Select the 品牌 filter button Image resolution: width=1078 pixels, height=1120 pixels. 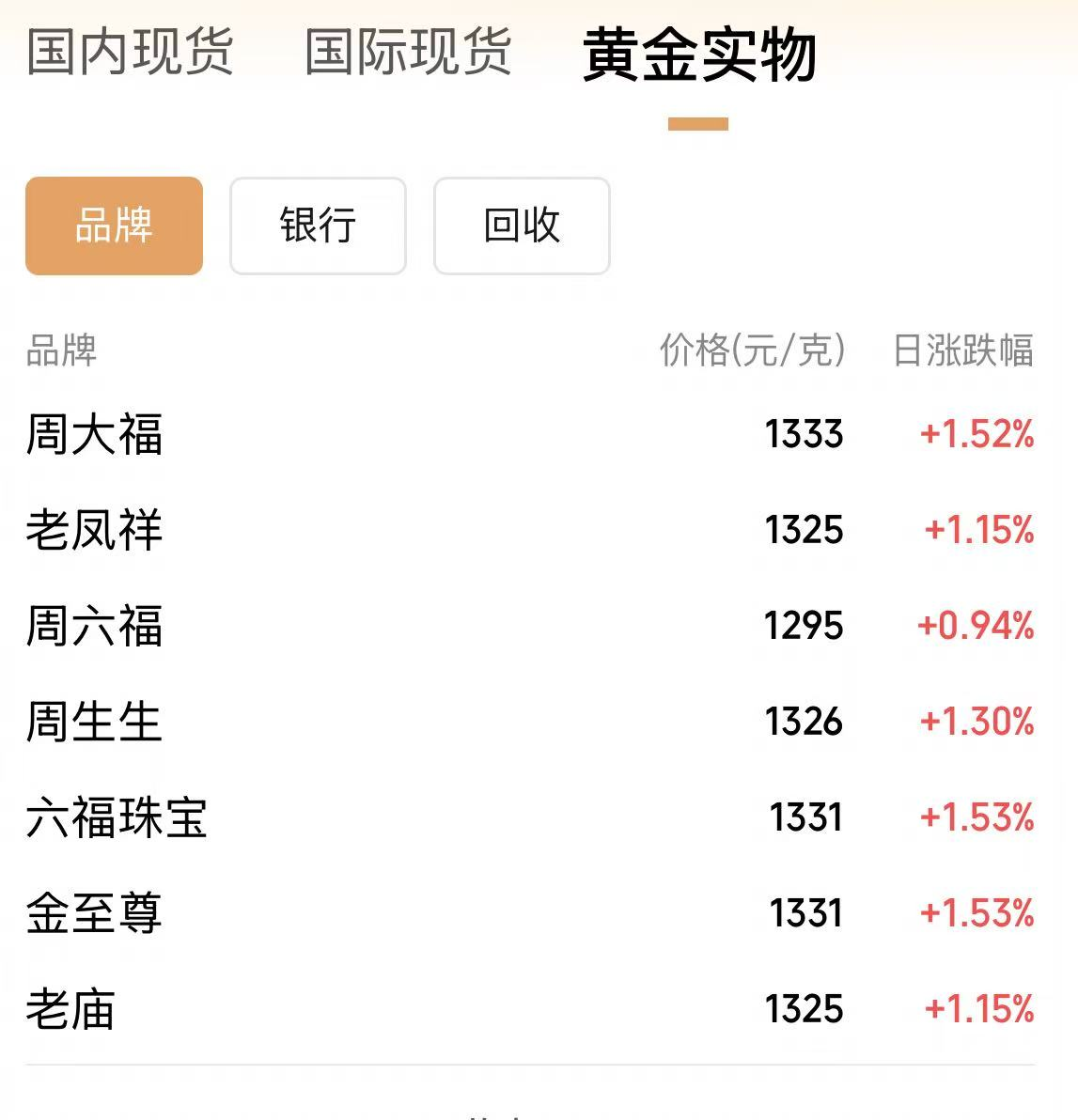113,225
